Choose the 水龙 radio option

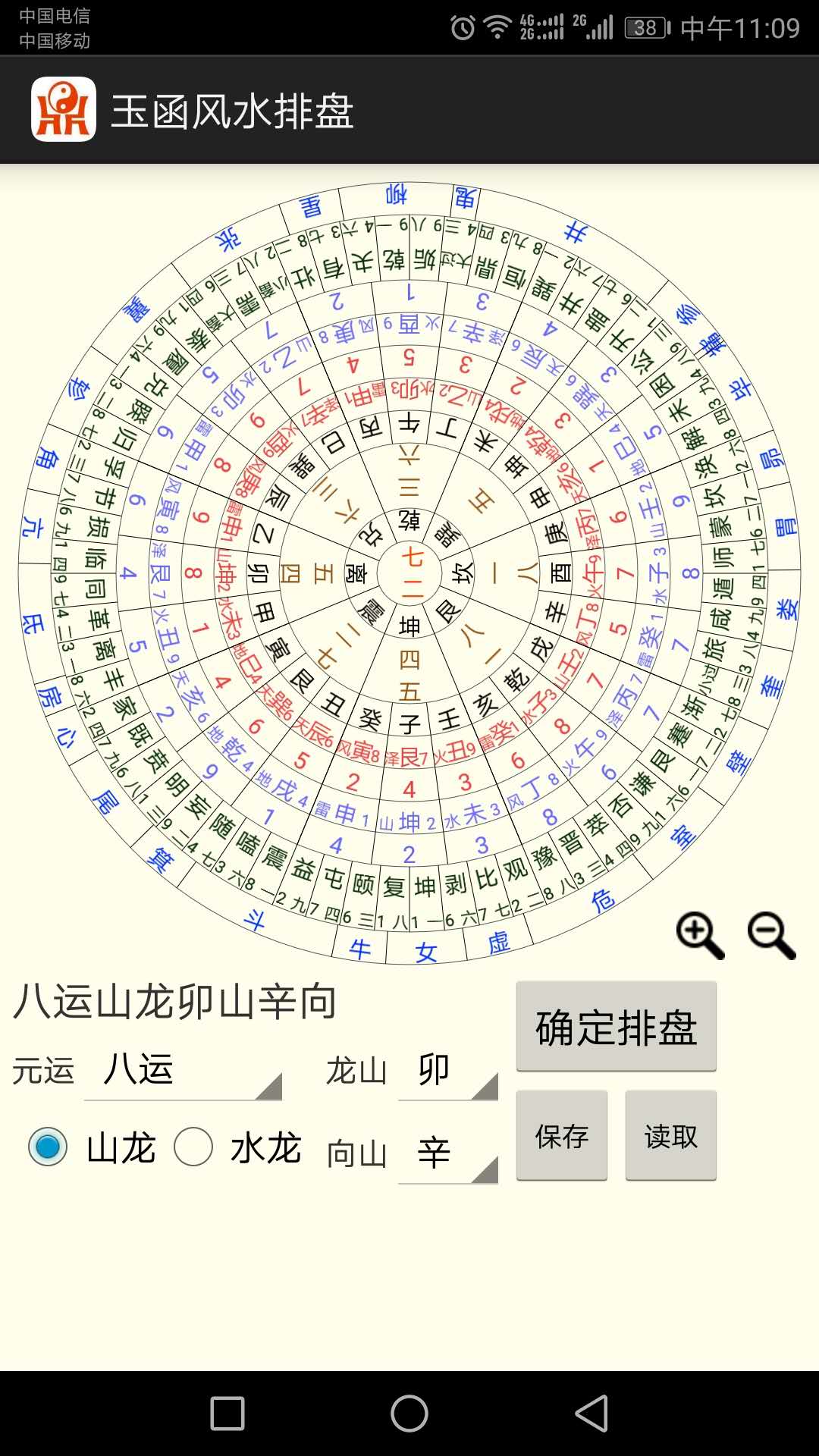pyautogui.click(x=193, y=1147)
